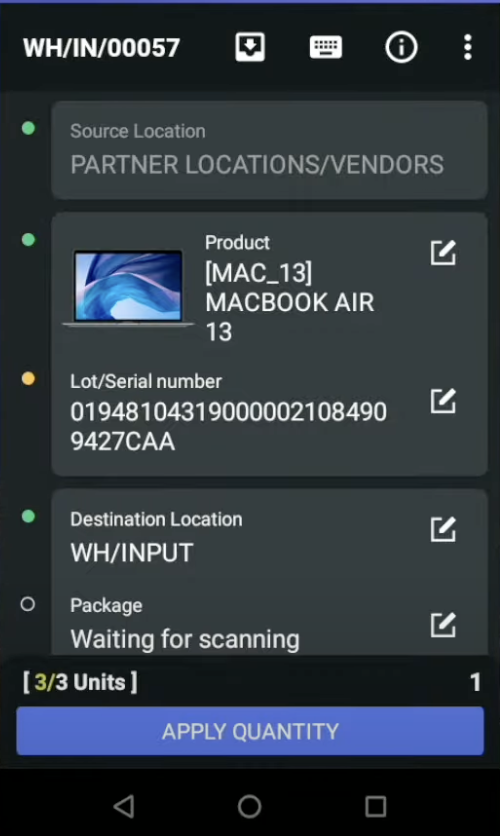Open the keyboard input icon
The height and width of the screenshot is (836, 500).
point(326,47)
